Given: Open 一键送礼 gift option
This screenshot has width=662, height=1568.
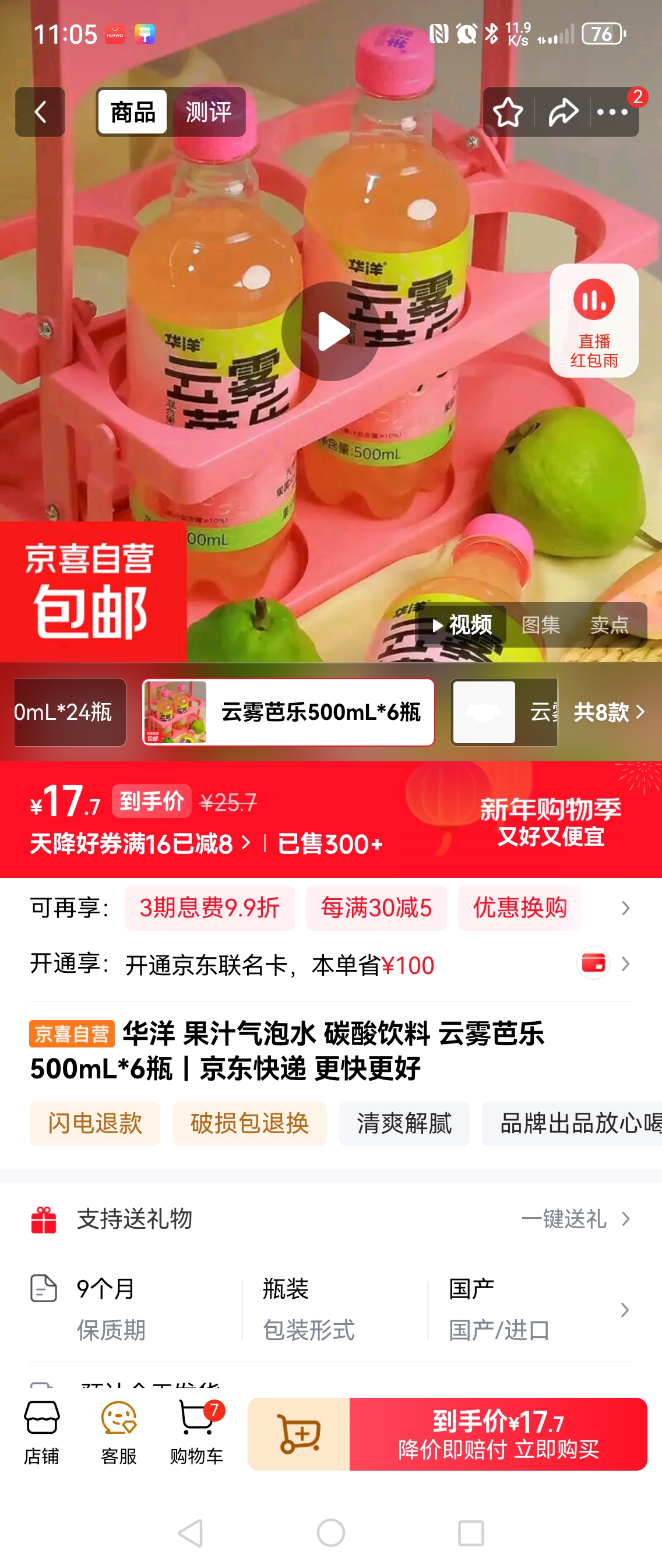Looking at the screenshot, I should point(575,1219).
